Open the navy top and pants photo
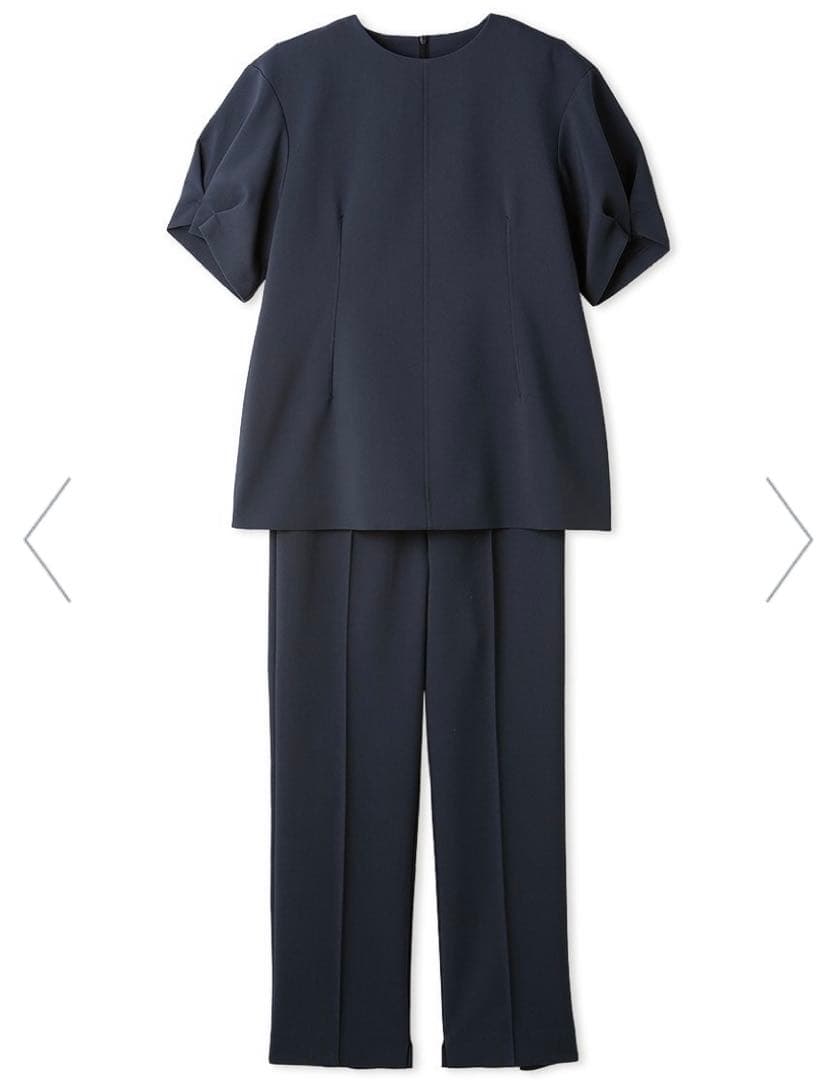 coord(419,540)
